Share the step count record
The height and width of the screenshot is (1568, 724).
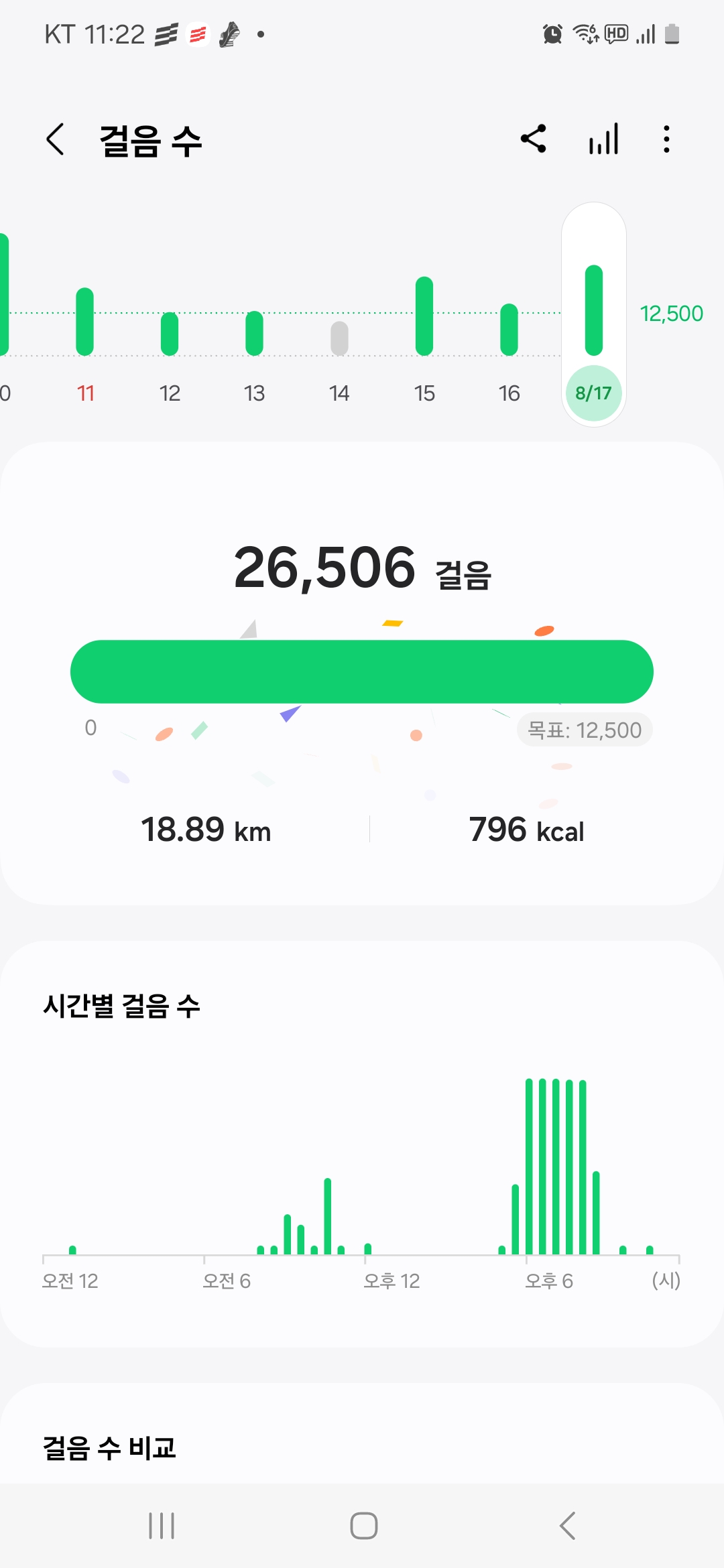click(x=534, y=139)
